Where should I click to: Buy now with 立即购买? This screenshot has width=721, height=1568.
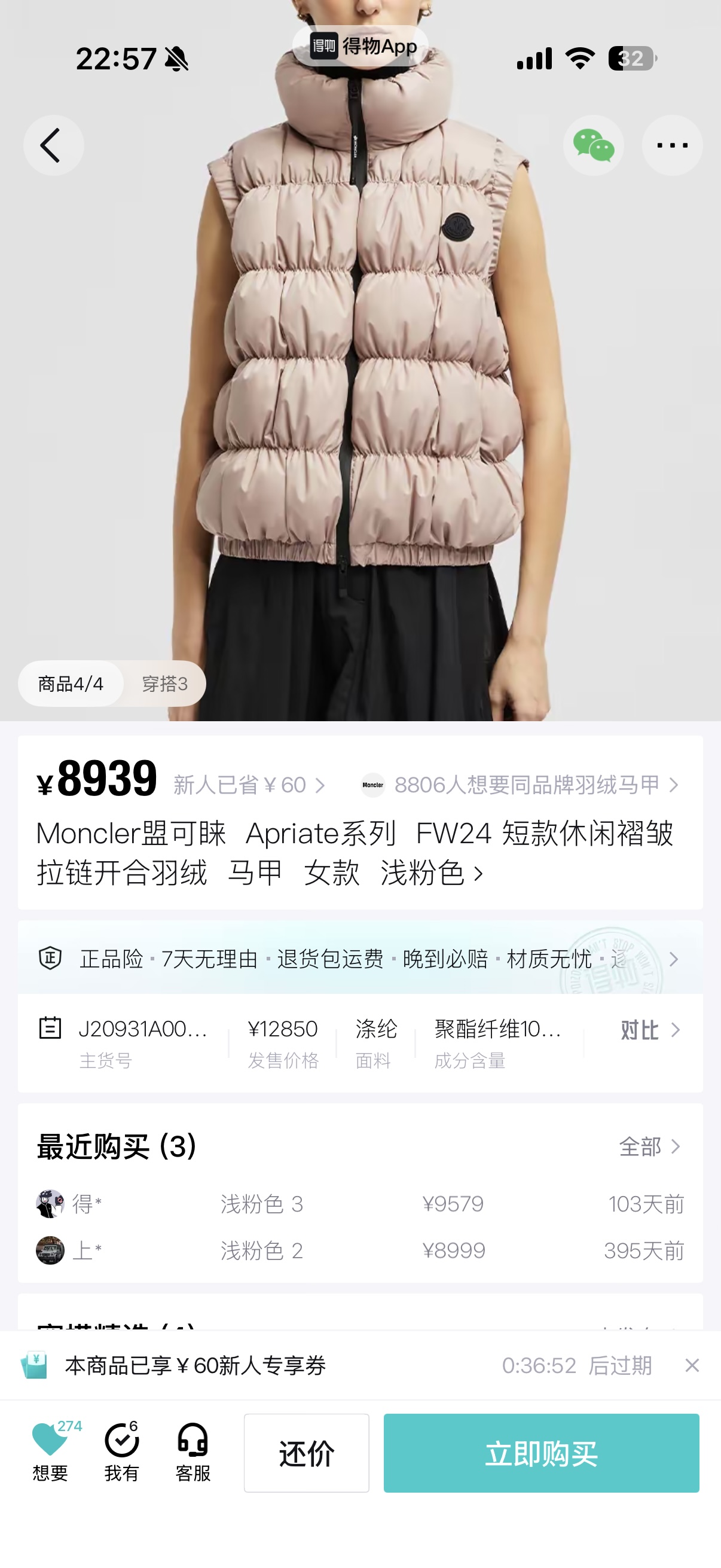click(x=541, y=1453)
